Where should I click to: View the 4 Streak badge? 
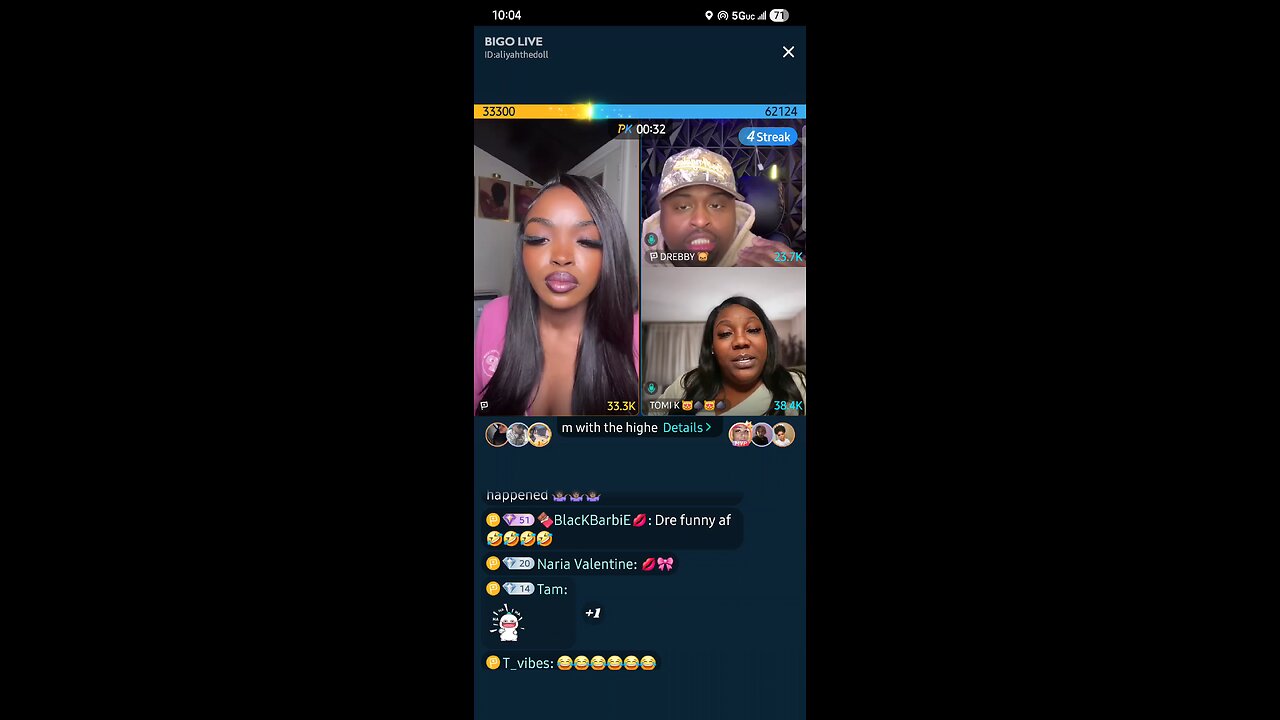pos(768,137)
